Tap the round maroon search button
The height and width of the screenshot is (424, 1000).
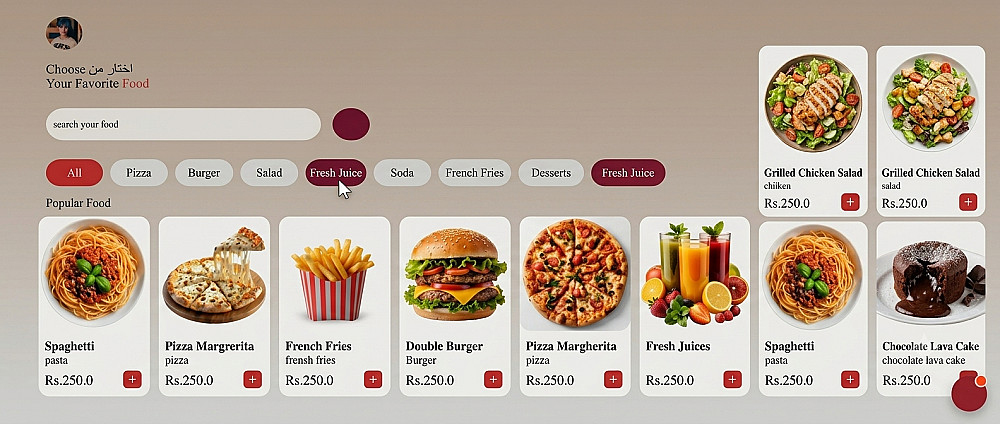click(351, 124)
